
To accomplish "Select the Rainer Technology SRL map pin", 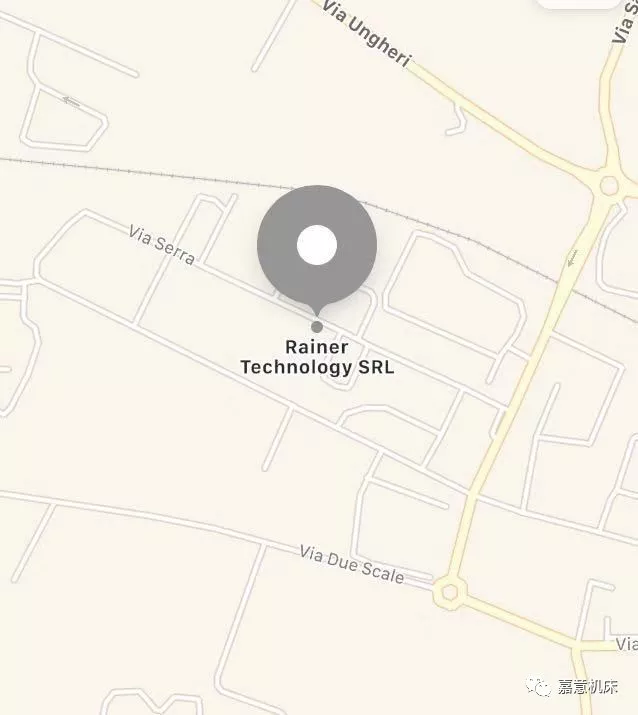I will point(317,246).
